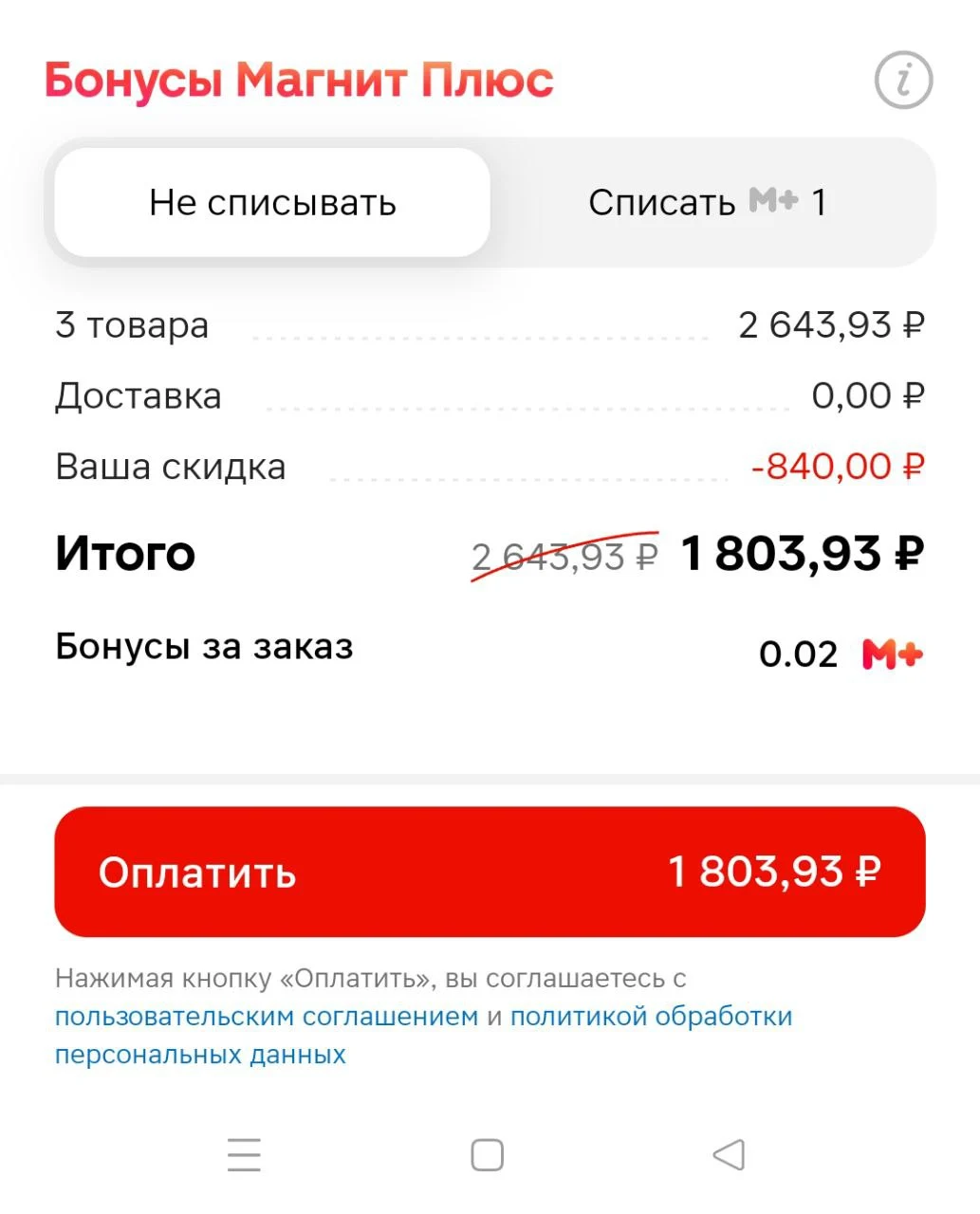Screen dimensions: 980x1214
Task: Select the «Не списывать» option
Action: point(272,202)
